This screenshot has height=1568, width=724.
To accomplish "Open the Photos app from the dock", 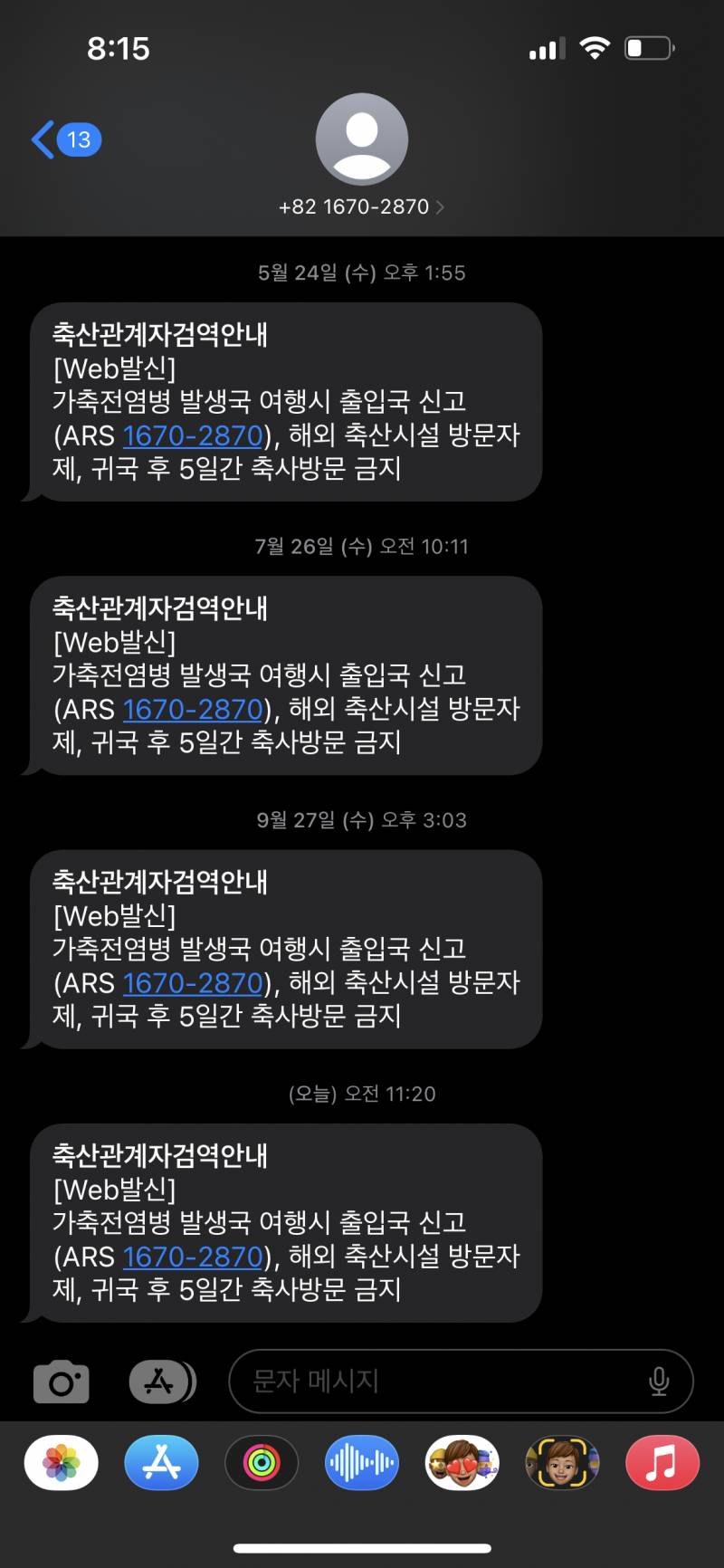I will pyautogui.click(x=61, y=1463).
